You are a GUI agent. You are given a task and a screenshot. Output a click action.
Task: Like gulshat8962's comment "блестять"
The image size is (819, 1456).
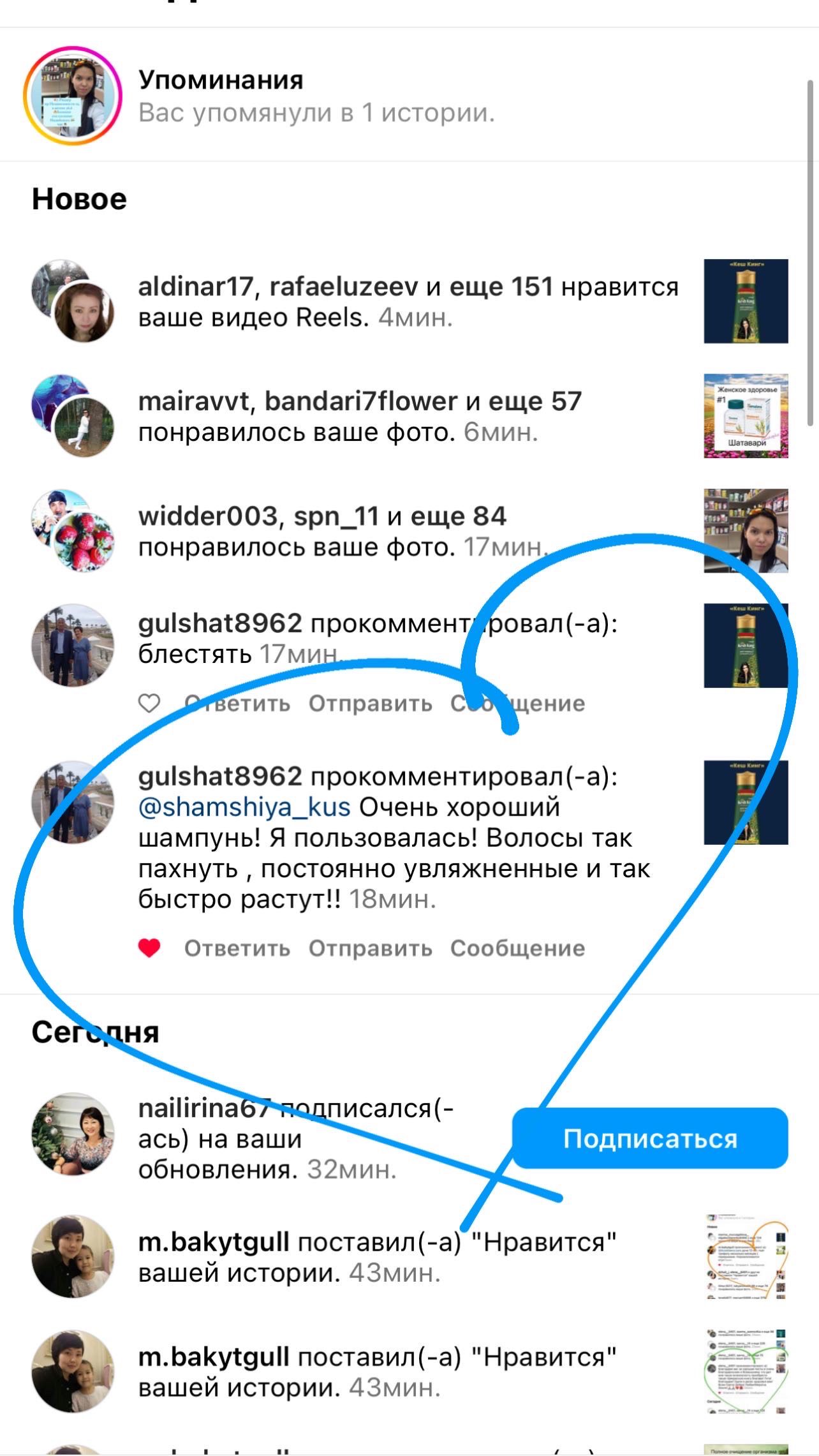[x=149, y=704]
